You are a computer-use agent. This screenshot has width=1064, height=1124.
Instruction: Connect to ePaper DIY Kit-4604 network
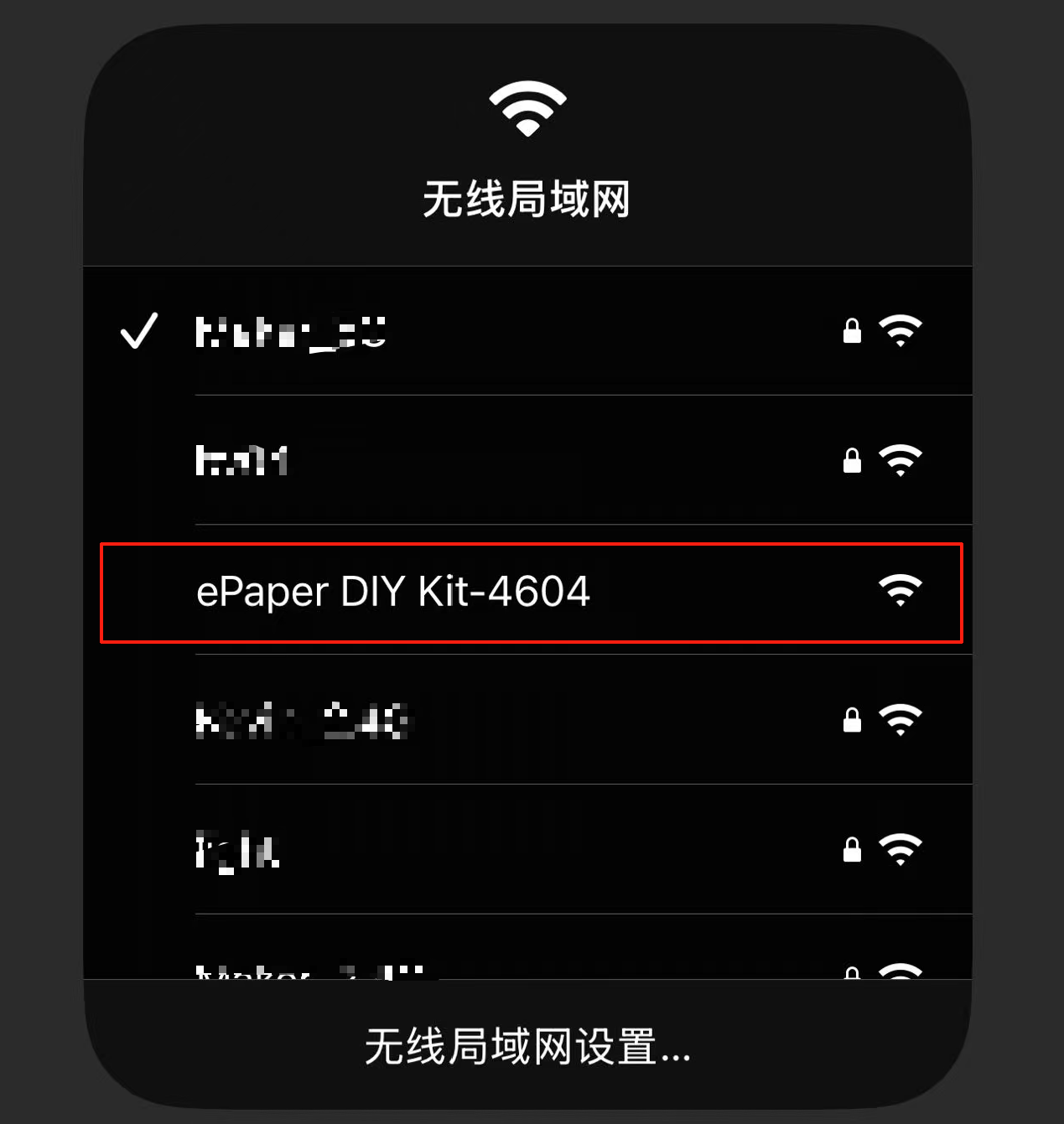[x=392, y=592]
